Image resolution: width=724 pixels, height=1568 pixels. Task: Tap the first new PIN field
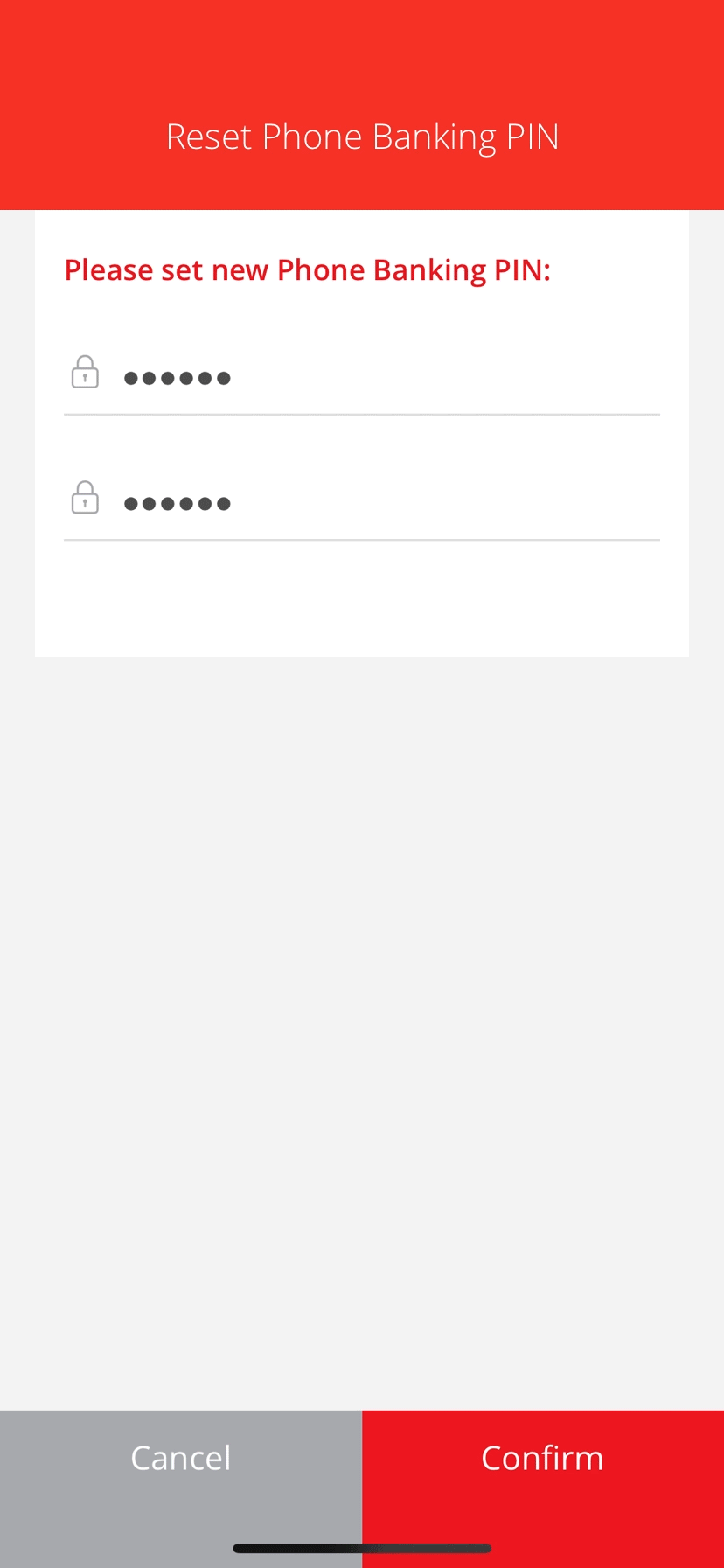tap(362, 377)
